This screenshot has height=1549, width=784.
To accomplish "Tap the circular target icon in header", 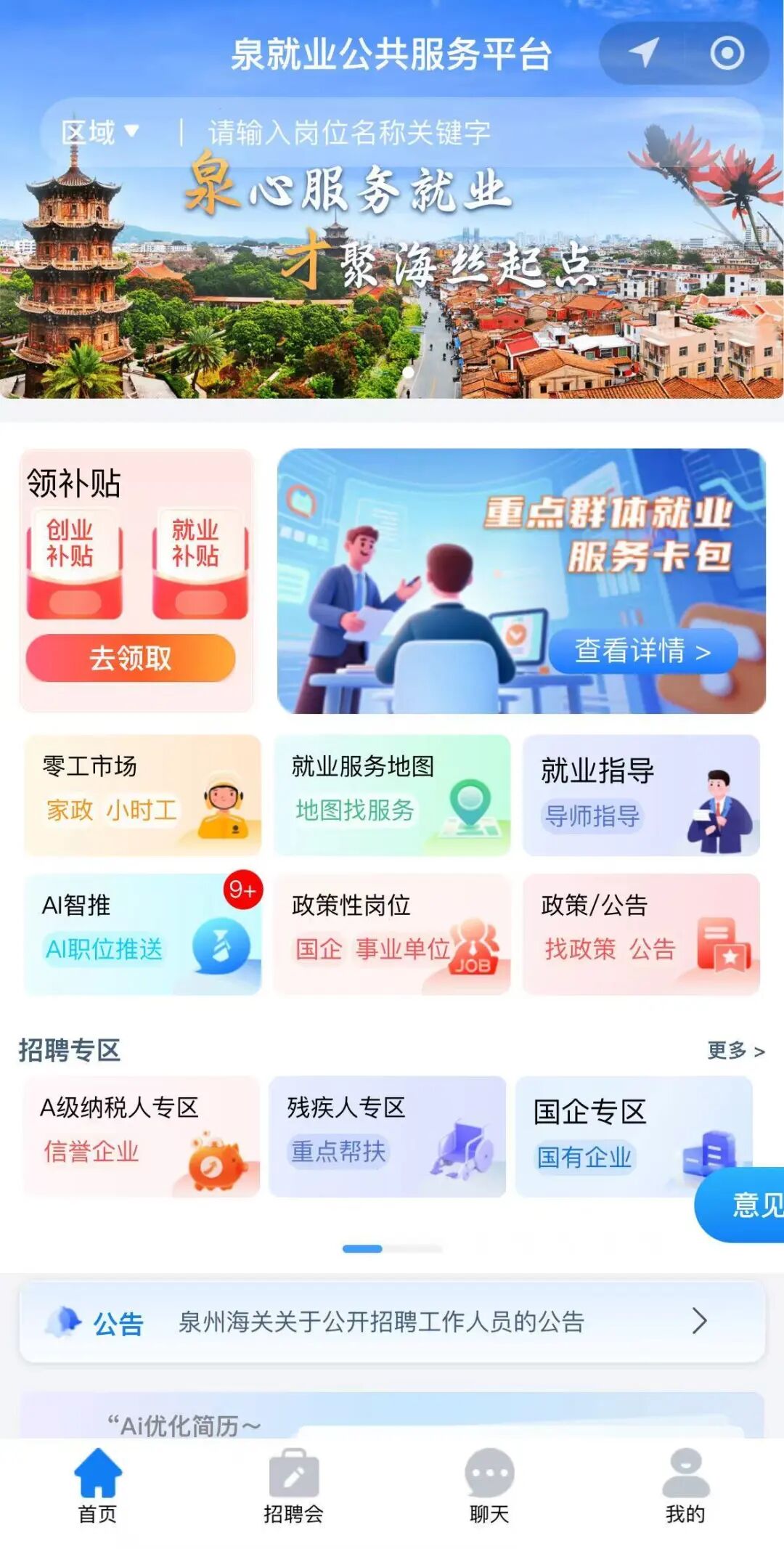I will tap(727, 53).
